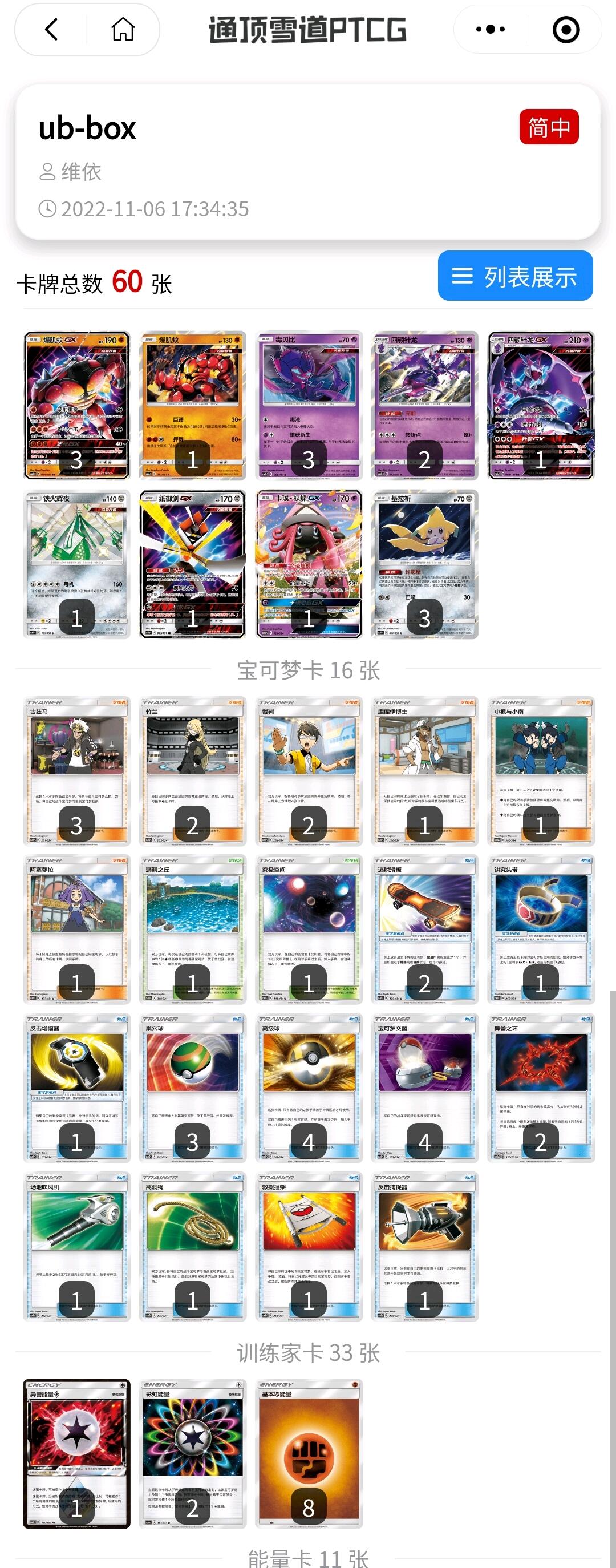
Task: Close the mini program via circle icon
Action: pos(565,29)
